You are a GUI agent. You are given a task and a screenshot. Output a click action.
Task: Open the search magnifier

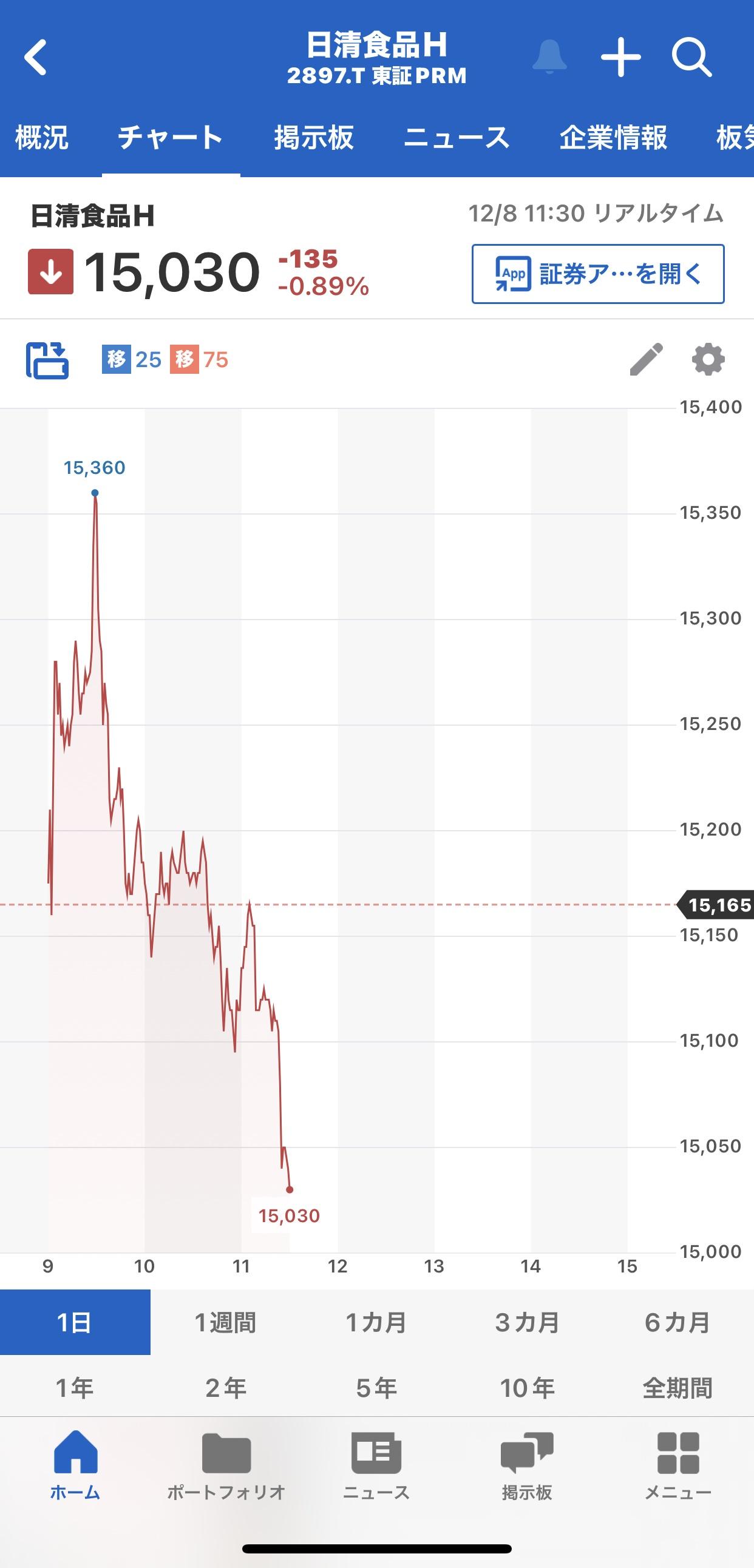click(x=691, y=58)
